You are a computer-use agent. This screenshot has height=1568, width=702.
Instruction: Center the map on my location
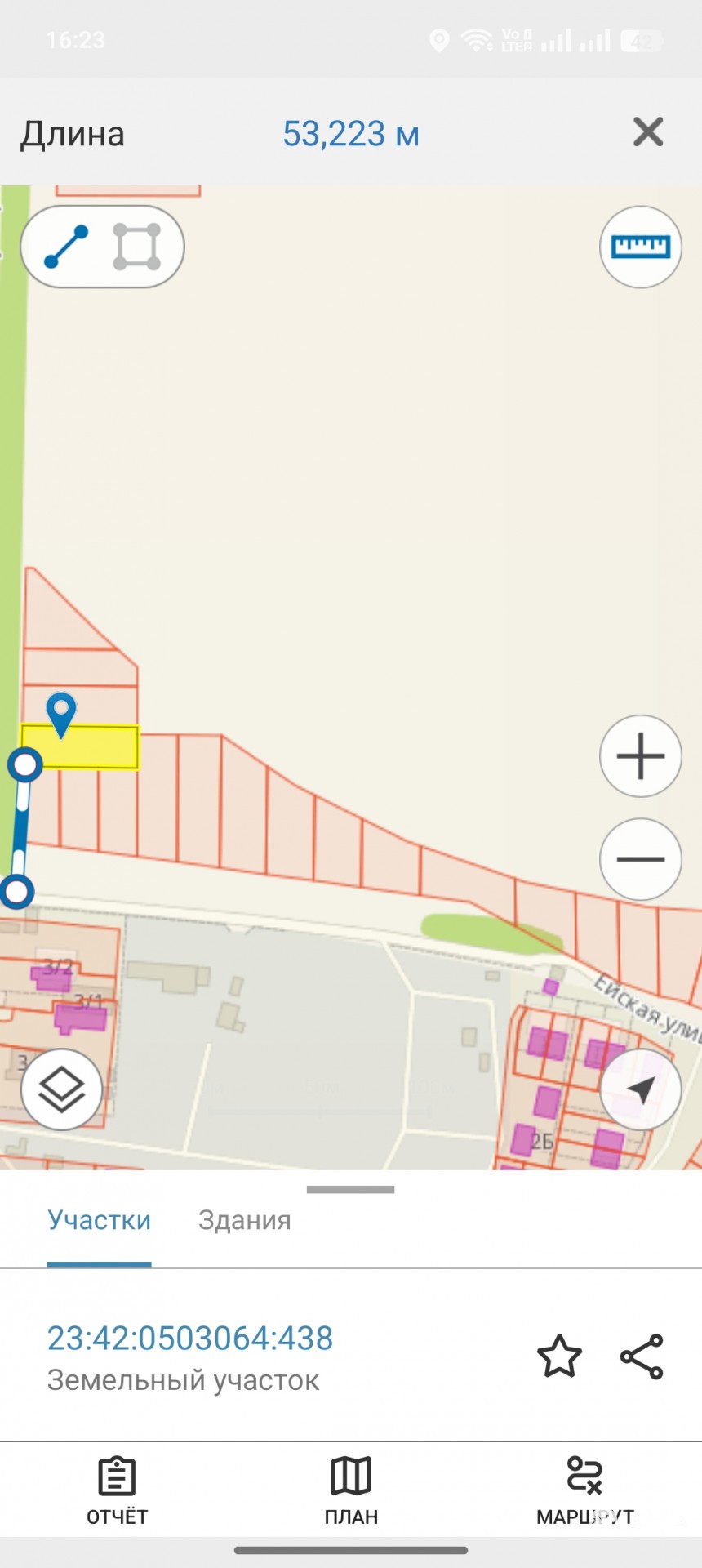point(641,1089)
